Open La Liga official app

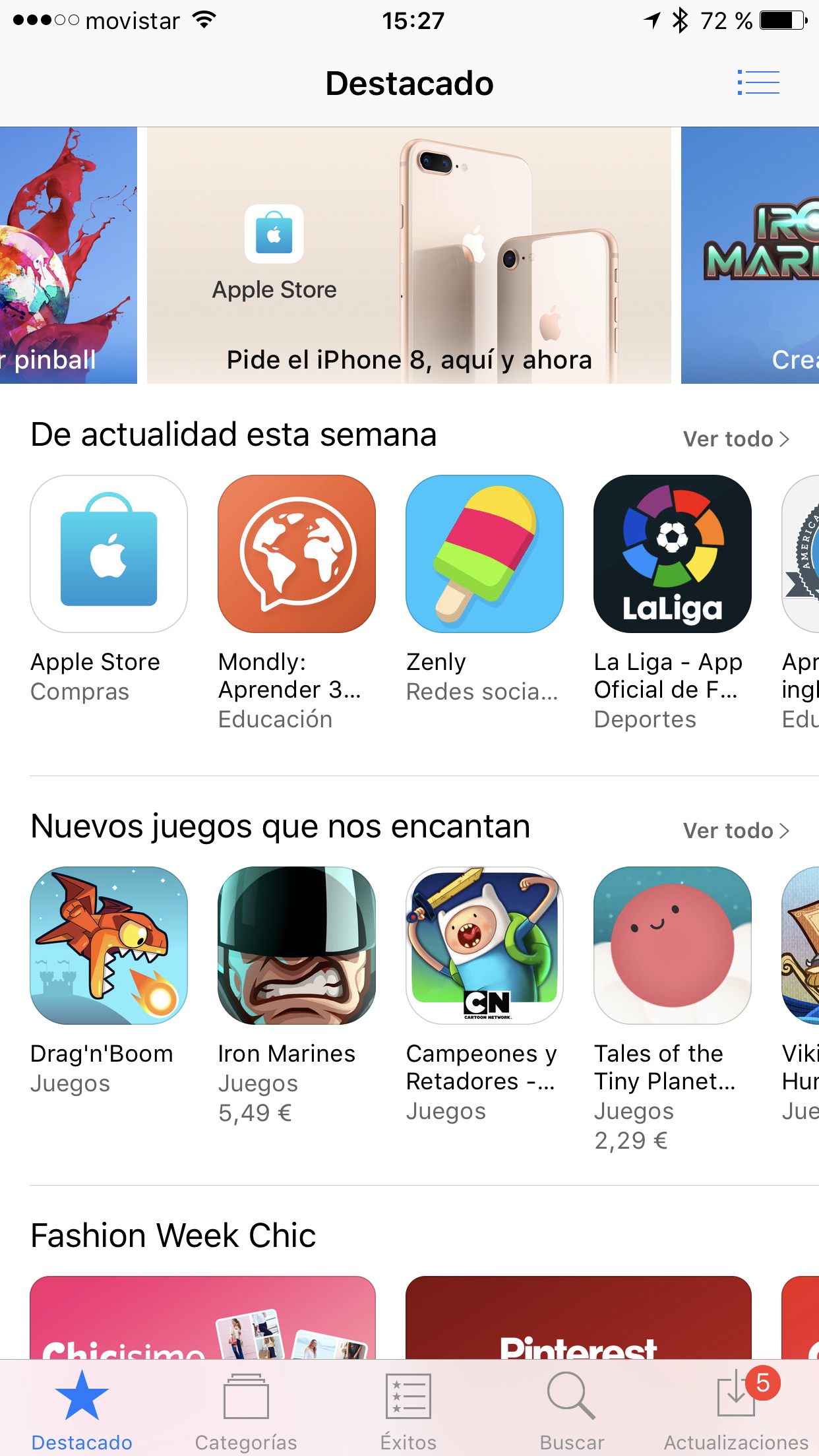[x=673, y=554]
